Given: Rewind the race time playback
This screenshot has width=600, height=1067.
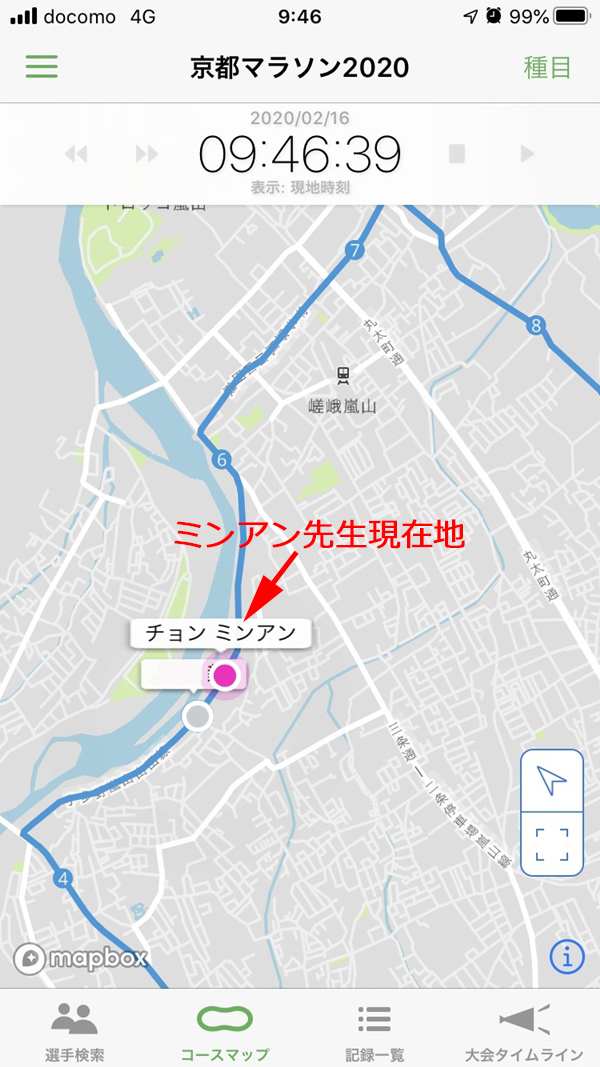Looking at the screenshot, I should click(77, 154).
